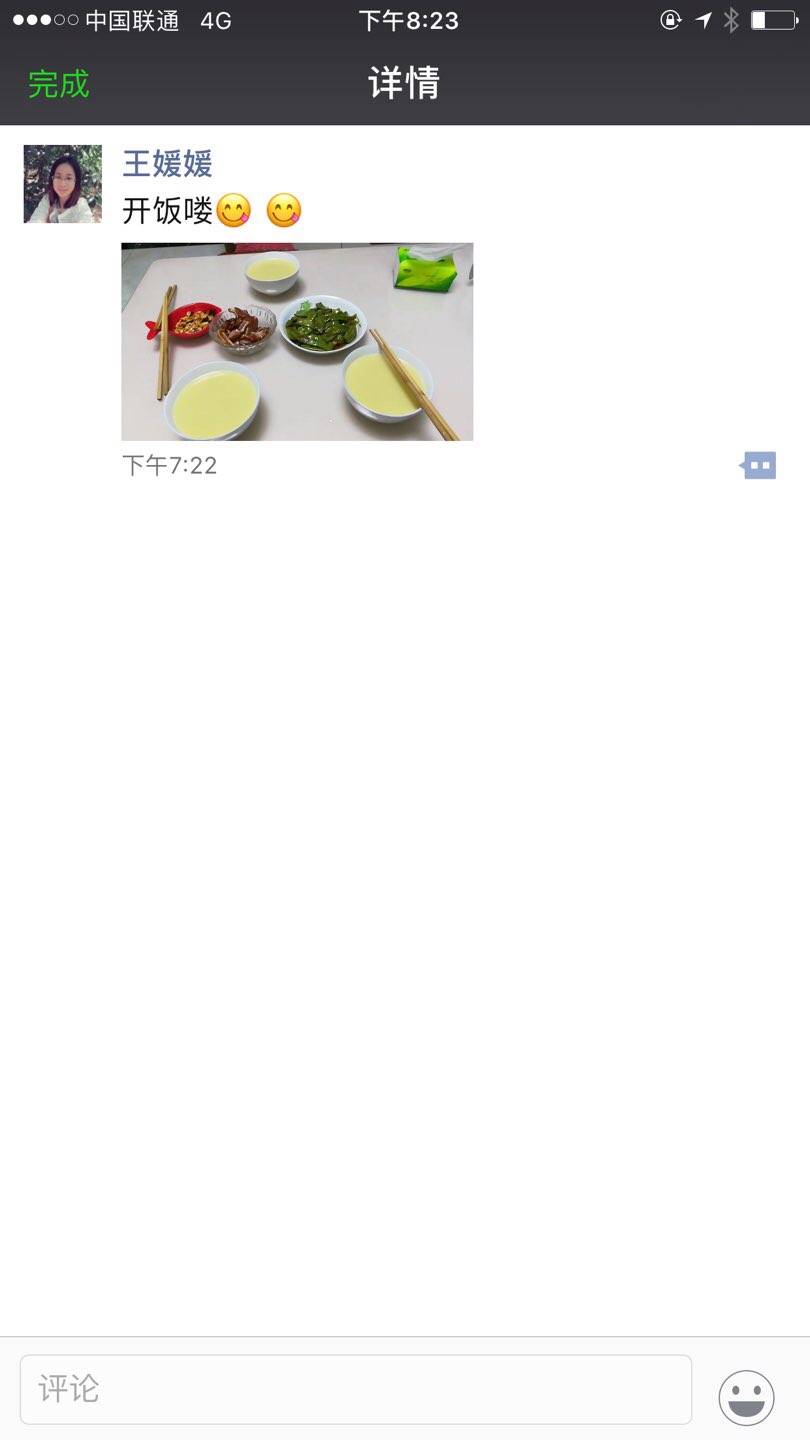This screenshot has width=810, height=1440.
Task: Open the emoji picker
Action: [x=746, y=1397]
